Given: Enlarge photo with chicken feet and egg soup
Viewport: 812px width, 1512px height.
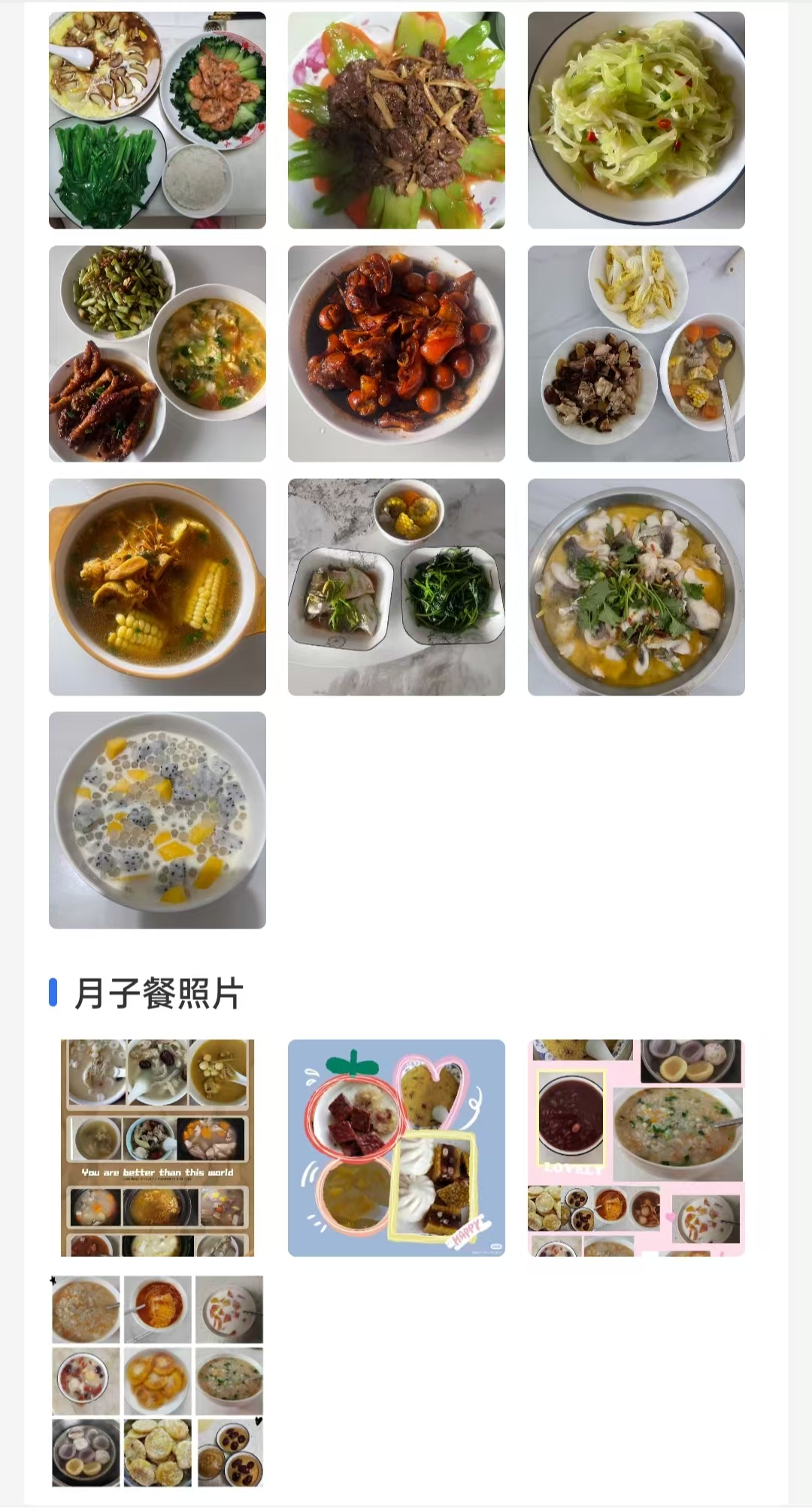Looking at the screenshot, I should click(157, 353).
